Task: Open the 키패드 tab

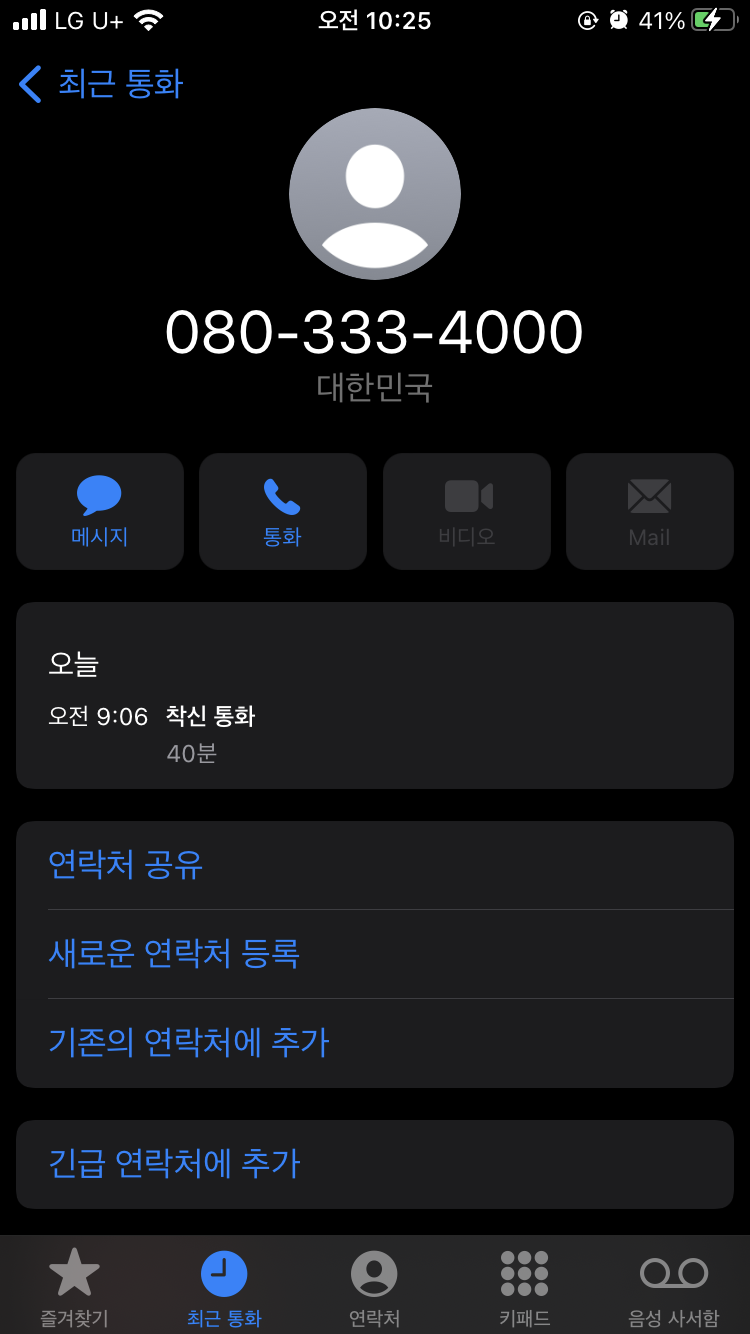Action: (524, 1287)
